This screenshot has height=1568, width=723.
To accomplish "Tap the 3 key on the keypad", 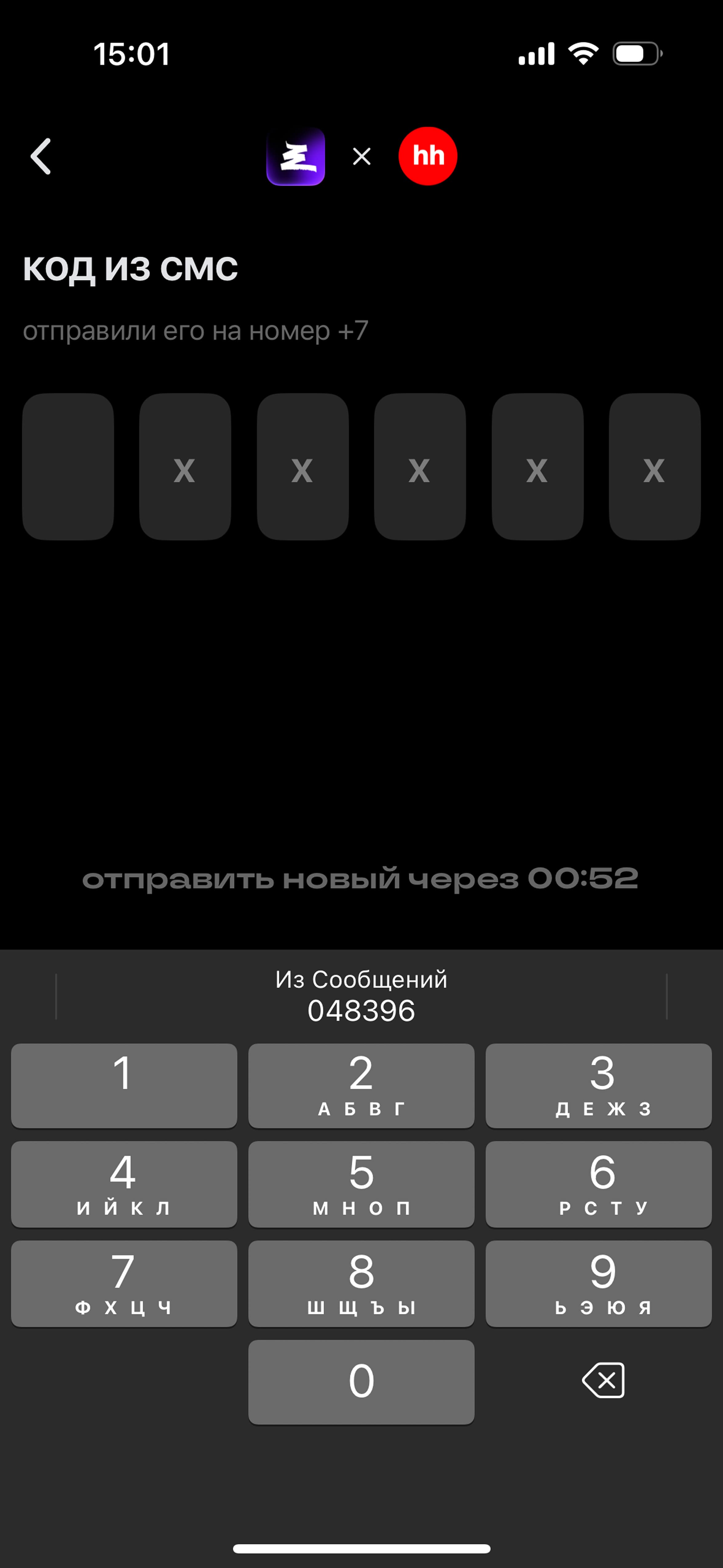I will (598, 1085).
